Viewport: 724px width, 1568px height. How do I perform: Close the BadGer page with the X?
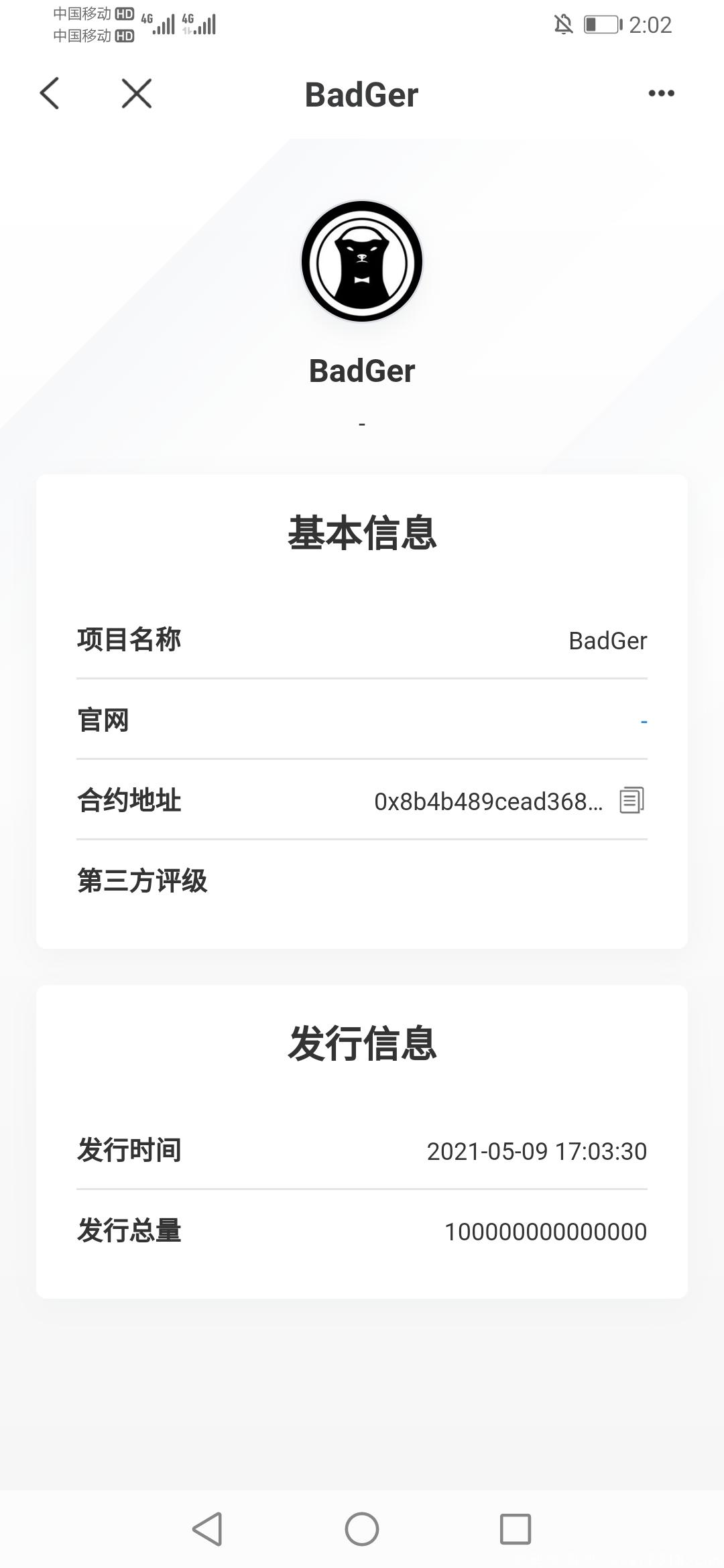(135, 94)
